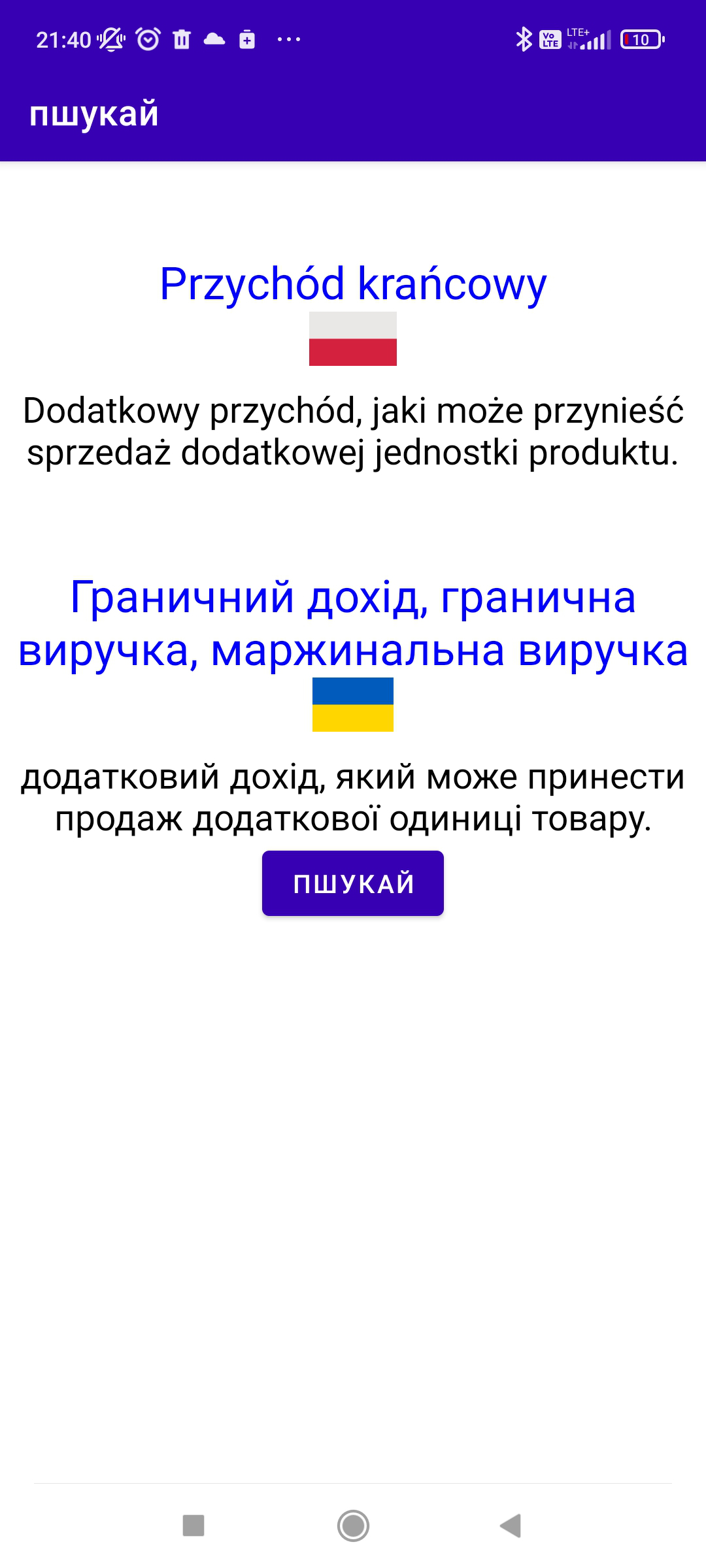Open recent apps overview

[193, 1526]
